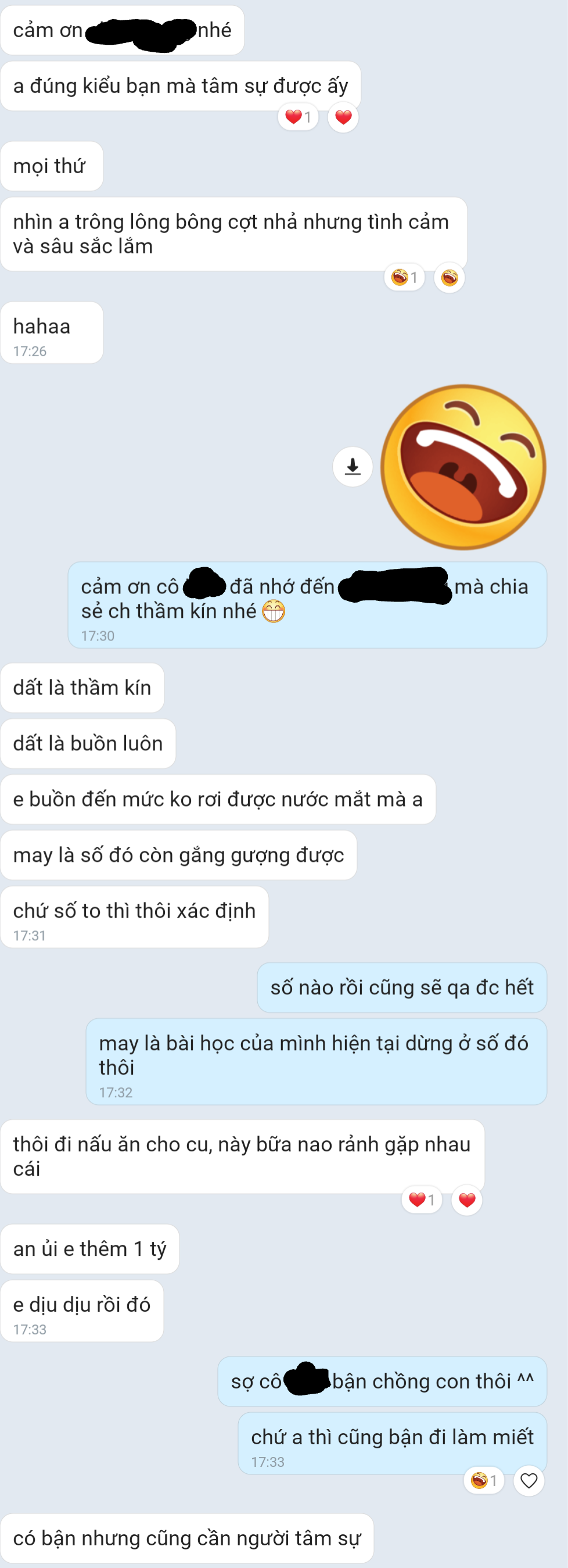View laugh reaction count under "nhìn a trông lông bông"
The width and height of the screenshot is (568, 1568).
click(404, 278)
